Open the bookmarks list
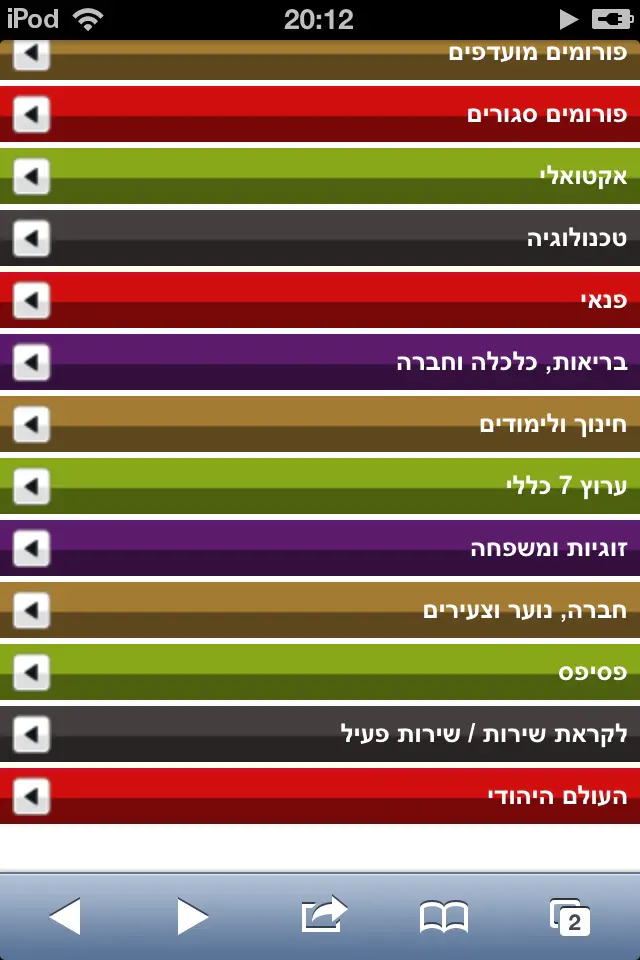640x960 pixels. click(x=444, y=916)
